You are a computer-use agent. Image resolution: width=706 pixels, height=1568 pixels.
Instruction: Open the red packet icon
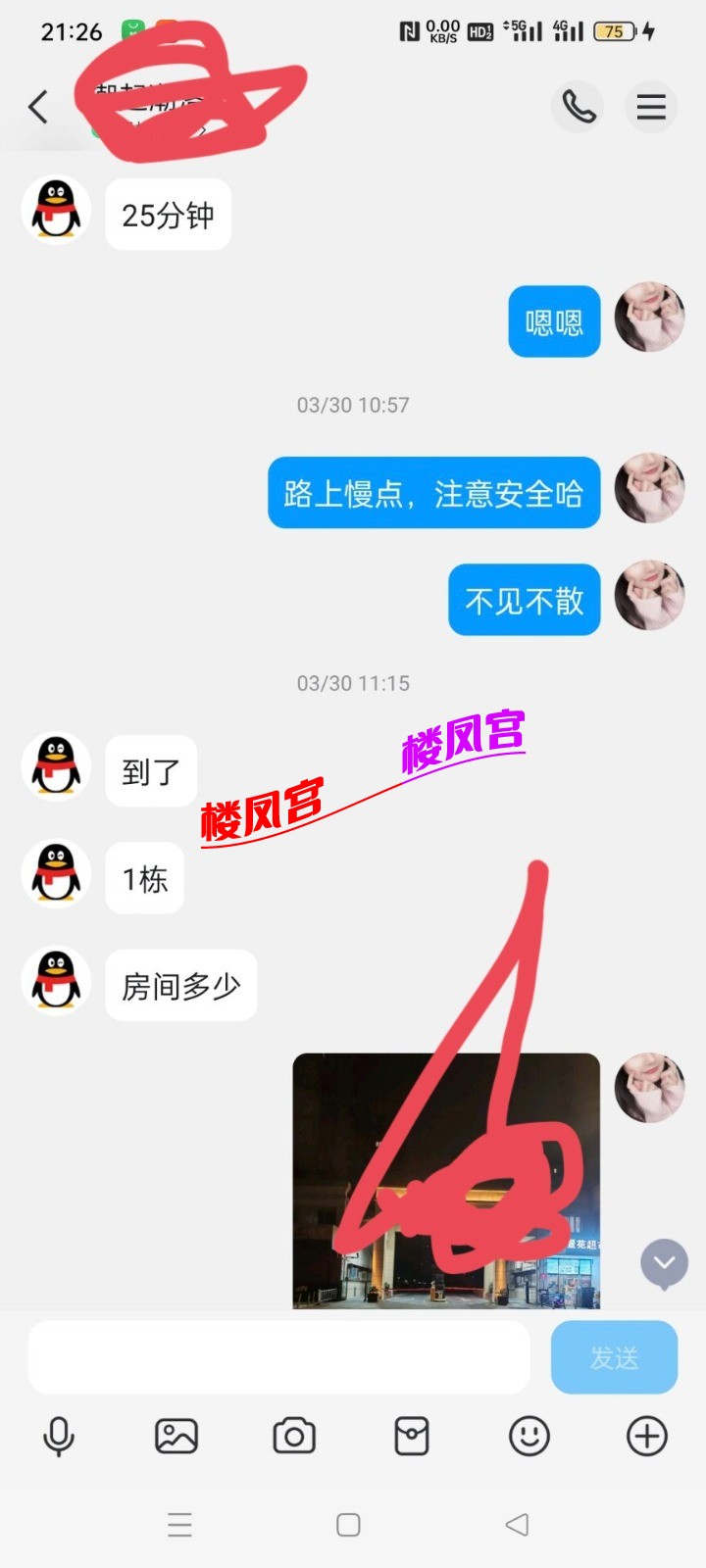(412, 1437)
